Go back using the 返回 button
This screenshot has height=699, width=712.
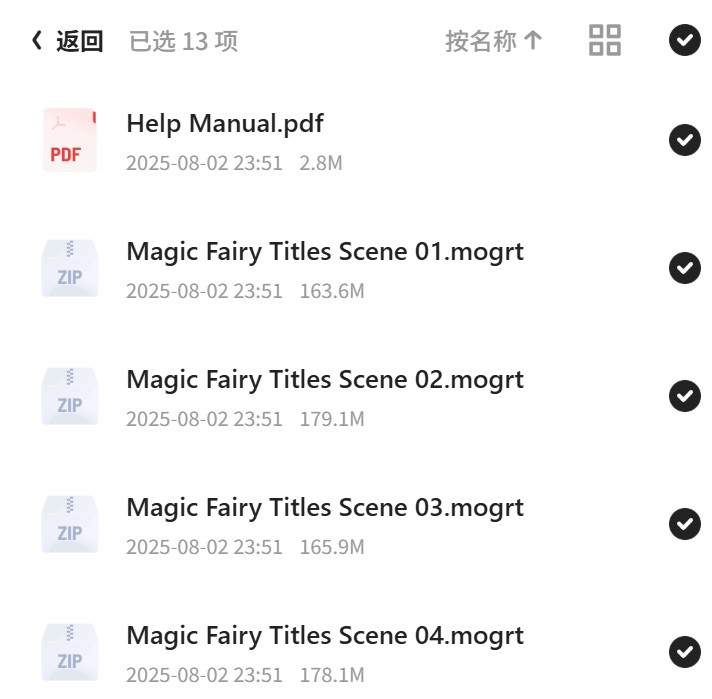[67, 41]
